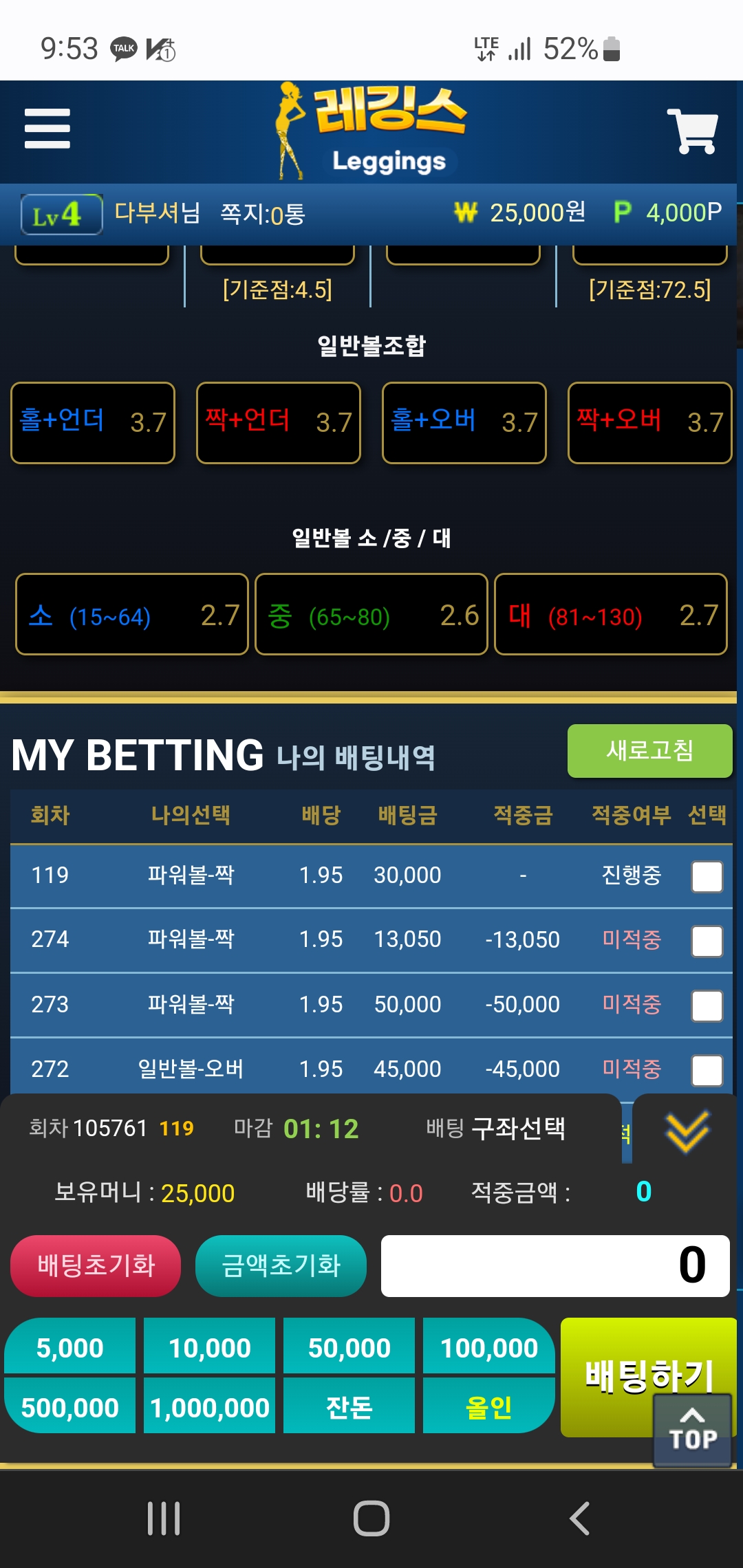
Task: Open the shopping cart
Action: click(x=692, y=131)
